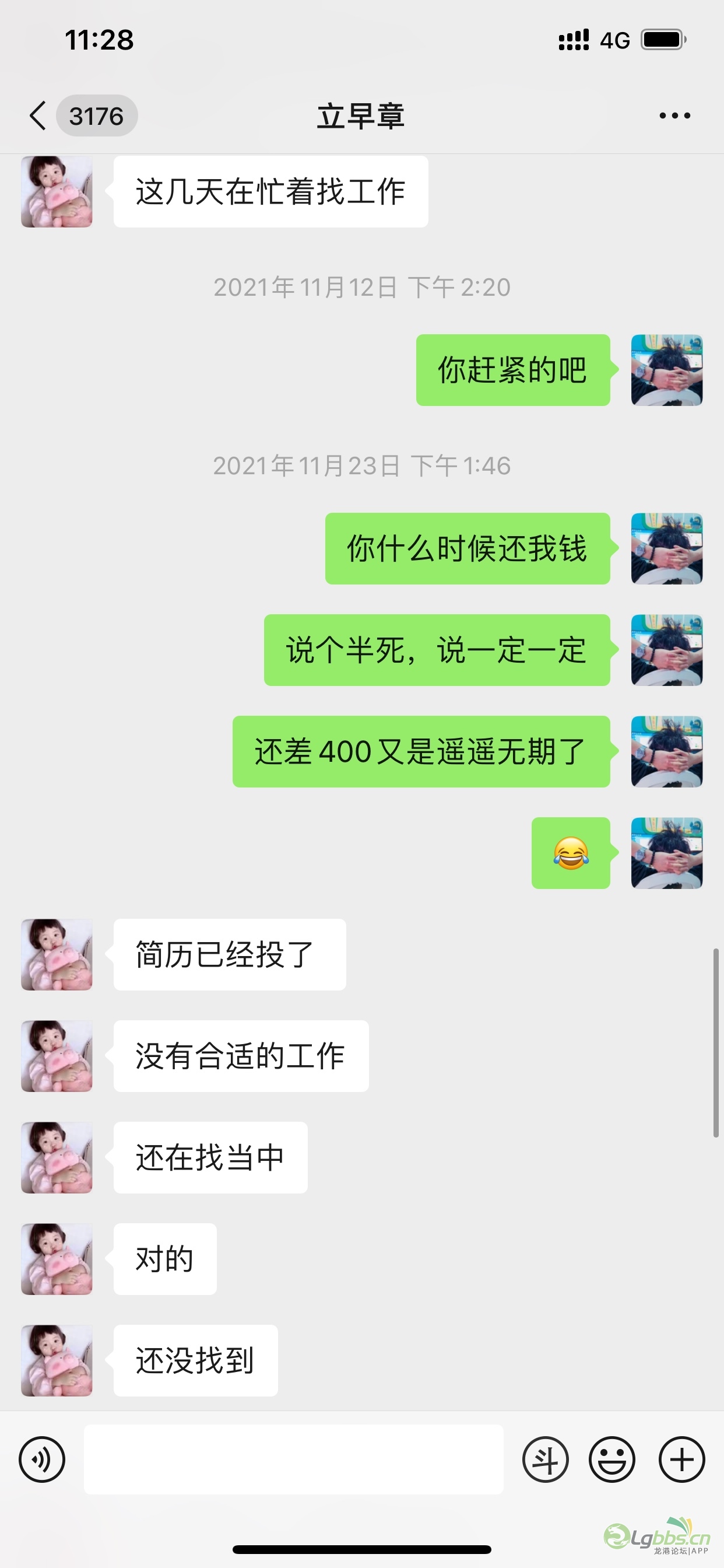This screenshot has height=1568, width=724.
Task: Go back to the chat list
Action: [38, 116]
